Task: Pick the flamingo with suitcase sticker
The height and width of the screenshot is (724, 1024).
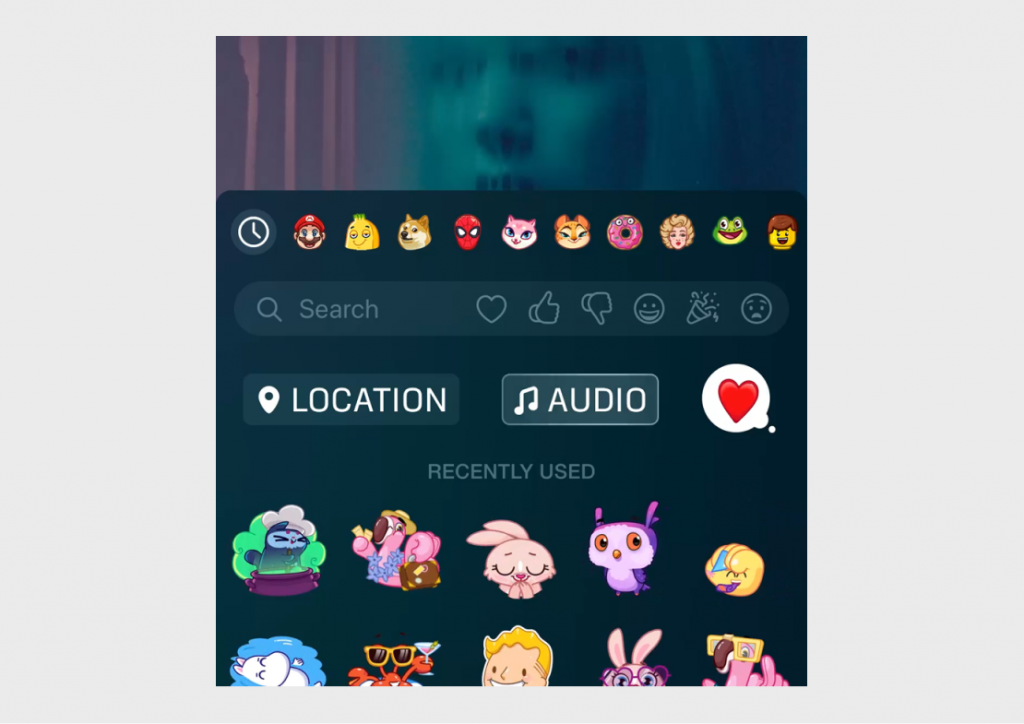Action: 397,550
